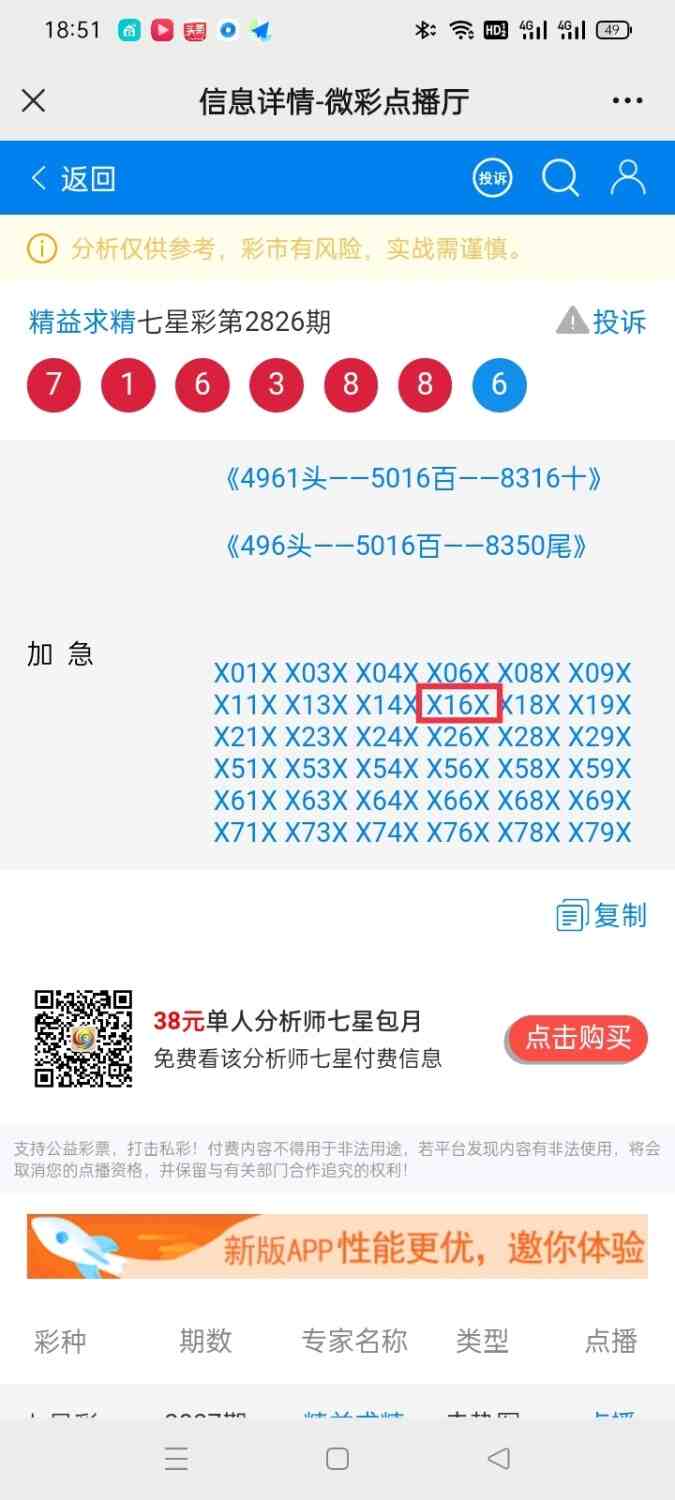Close the page with the X icon
The width and height of the screenshot is (675, 1500).
click(33, 101)
